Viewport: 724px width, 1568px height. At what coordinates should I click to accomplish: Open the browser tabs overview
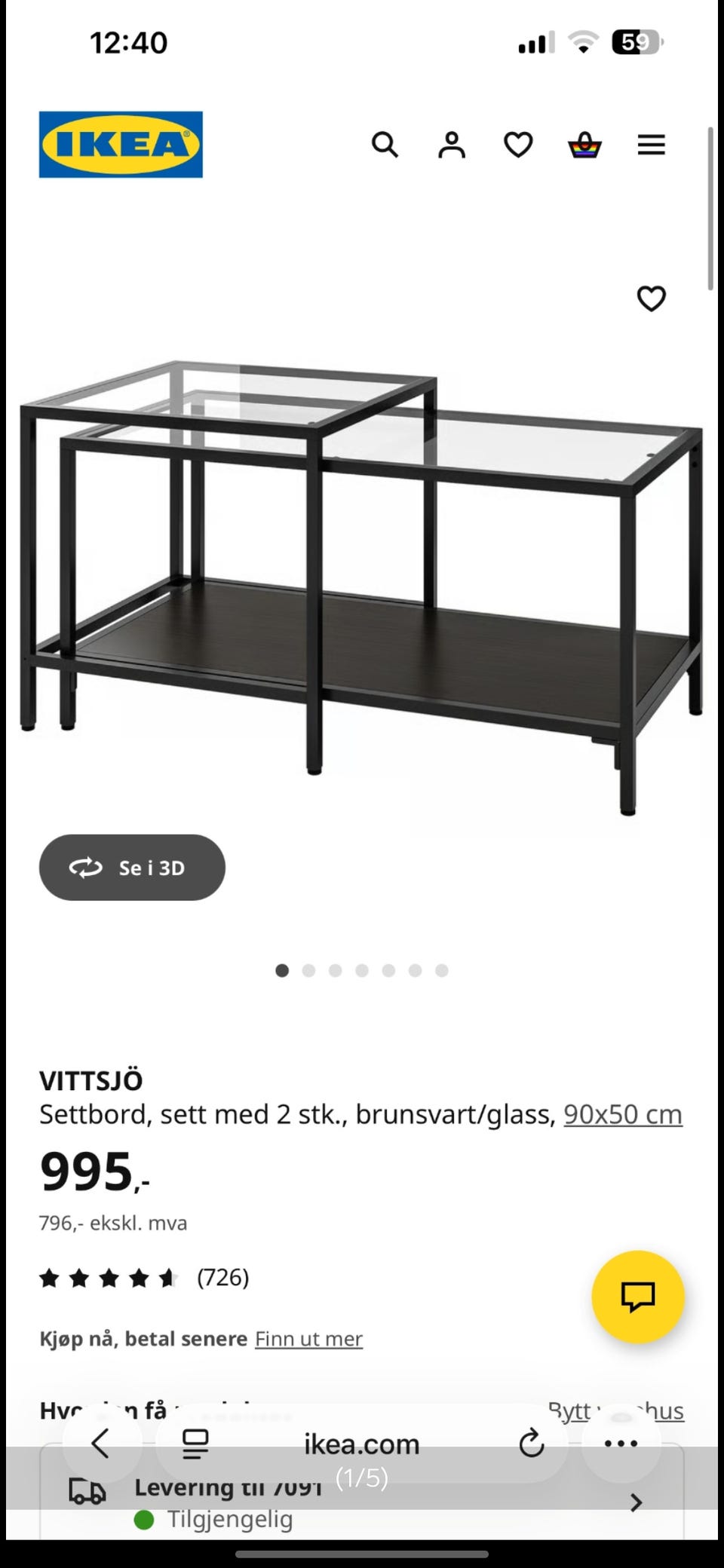tap(196, 1444)
